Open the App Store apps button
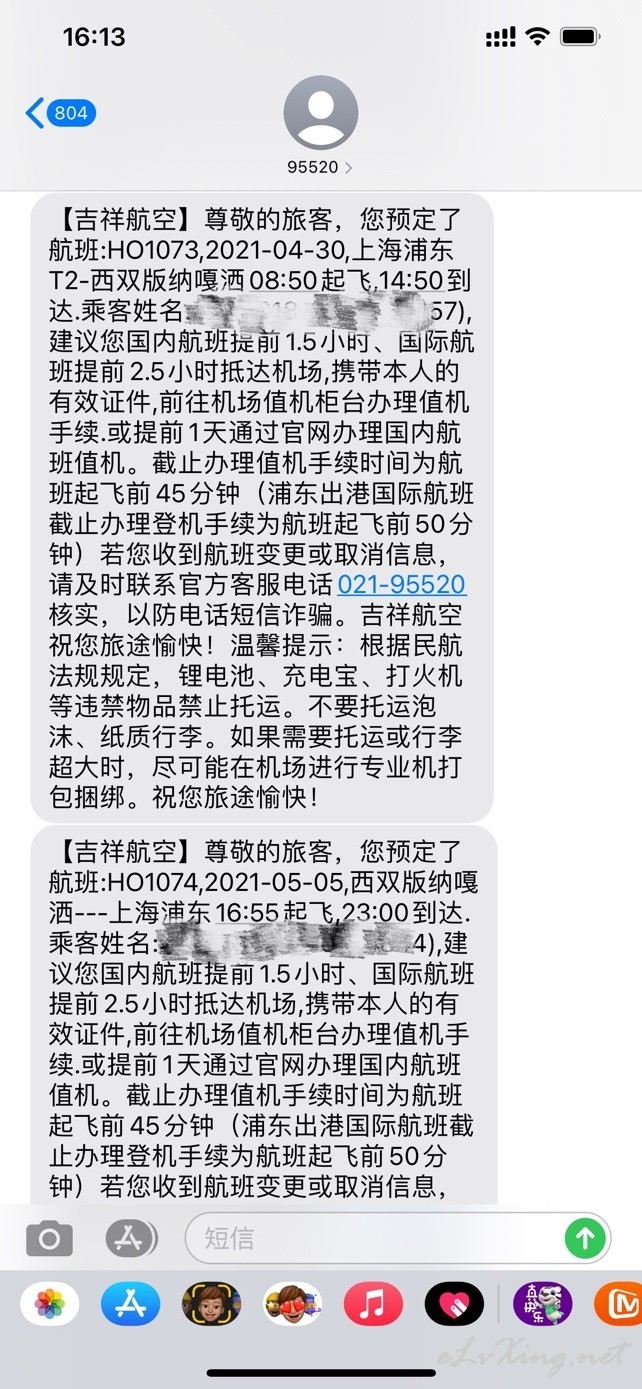Image resolution: width=642 pixels, height=1389 pixels. click(132, 1239)
